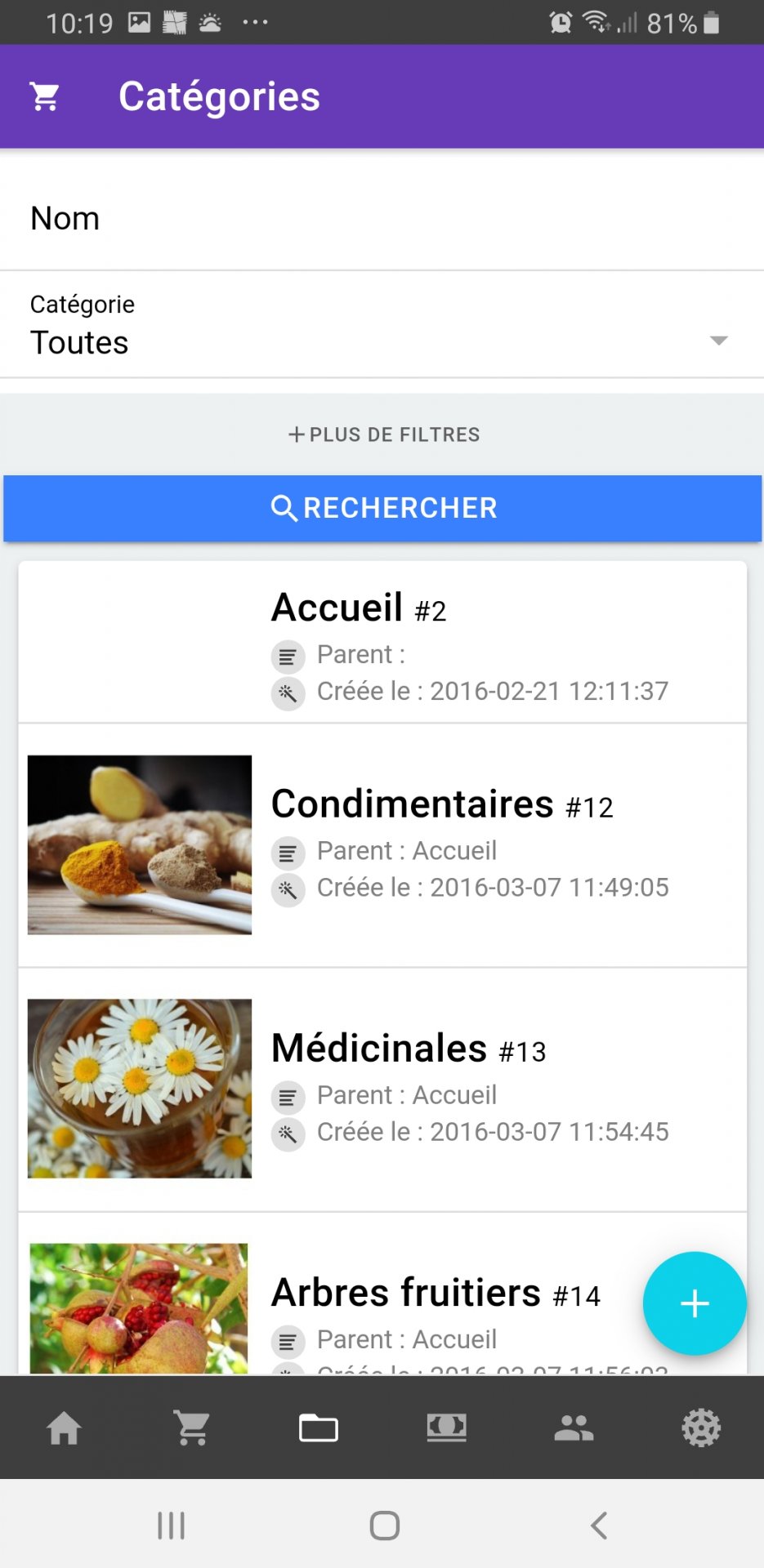This screenshot has height=1568, width=764.
Task: Tap the cart icon in the header
Action: 45,96
